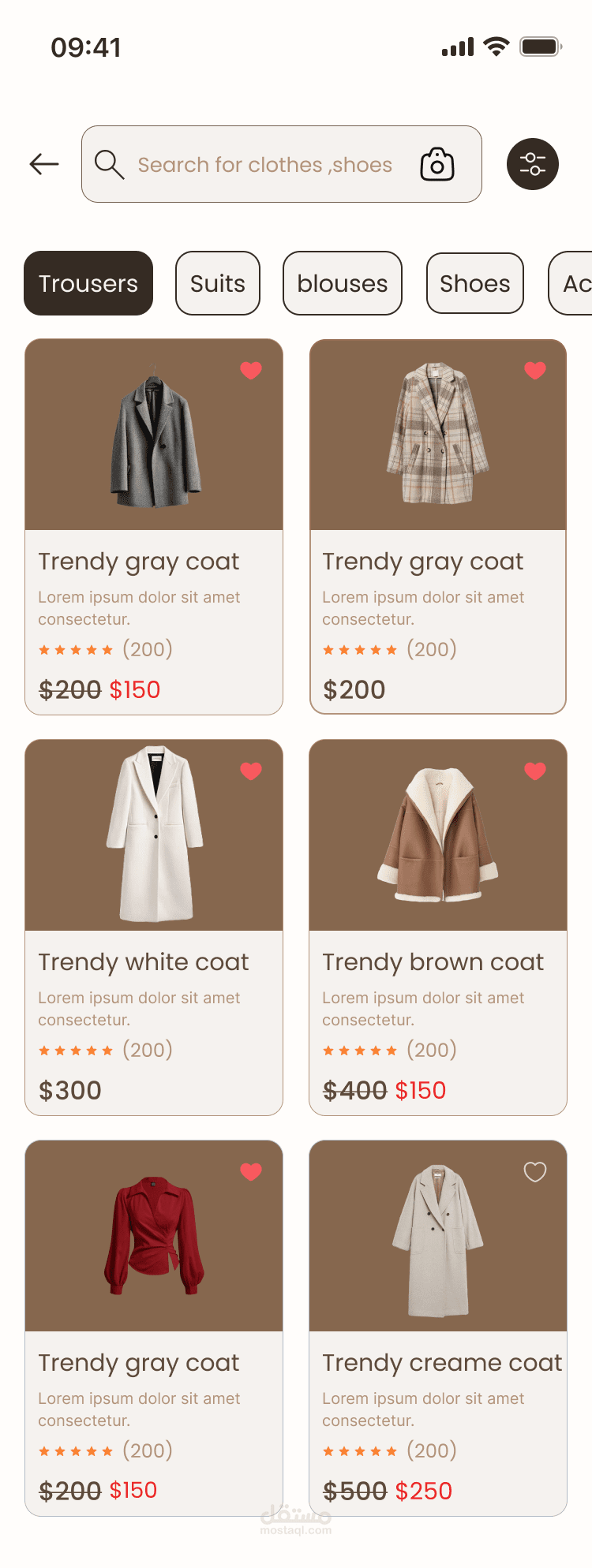Switch to the Shoes category

tap(475, 283)
